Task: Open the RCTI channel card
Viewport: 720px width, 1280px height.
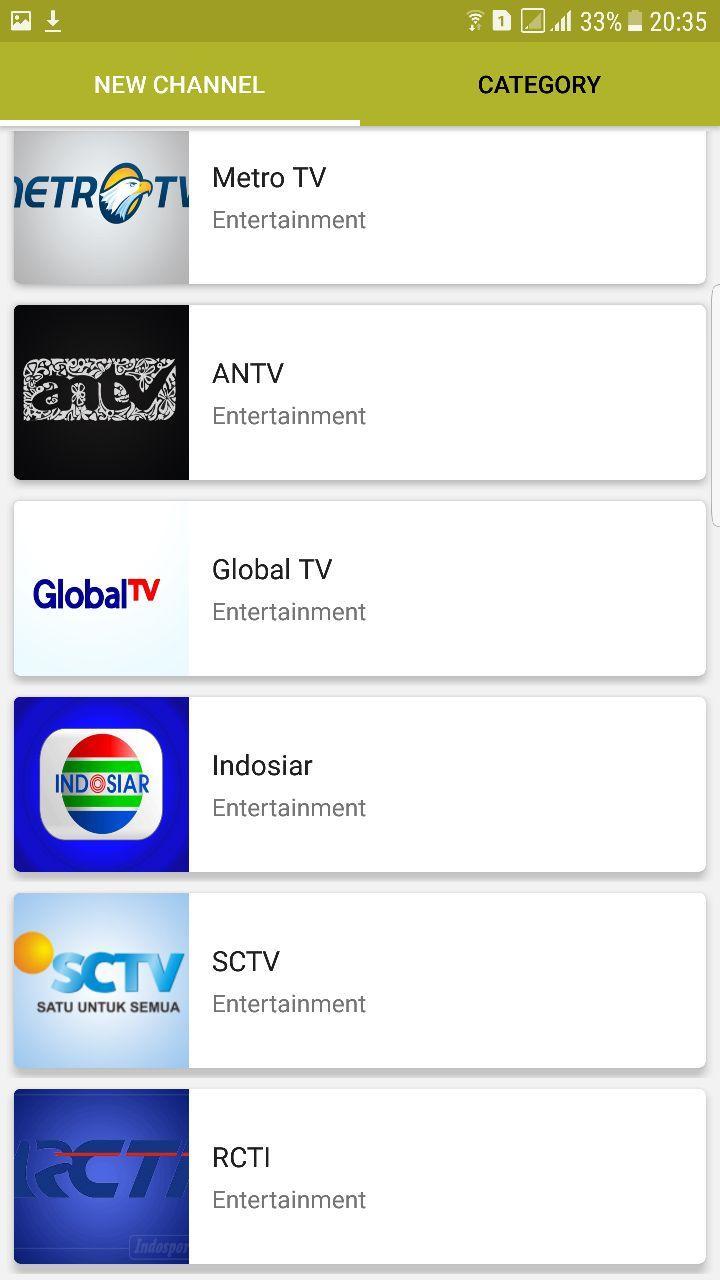Action: click(360, 1176)
